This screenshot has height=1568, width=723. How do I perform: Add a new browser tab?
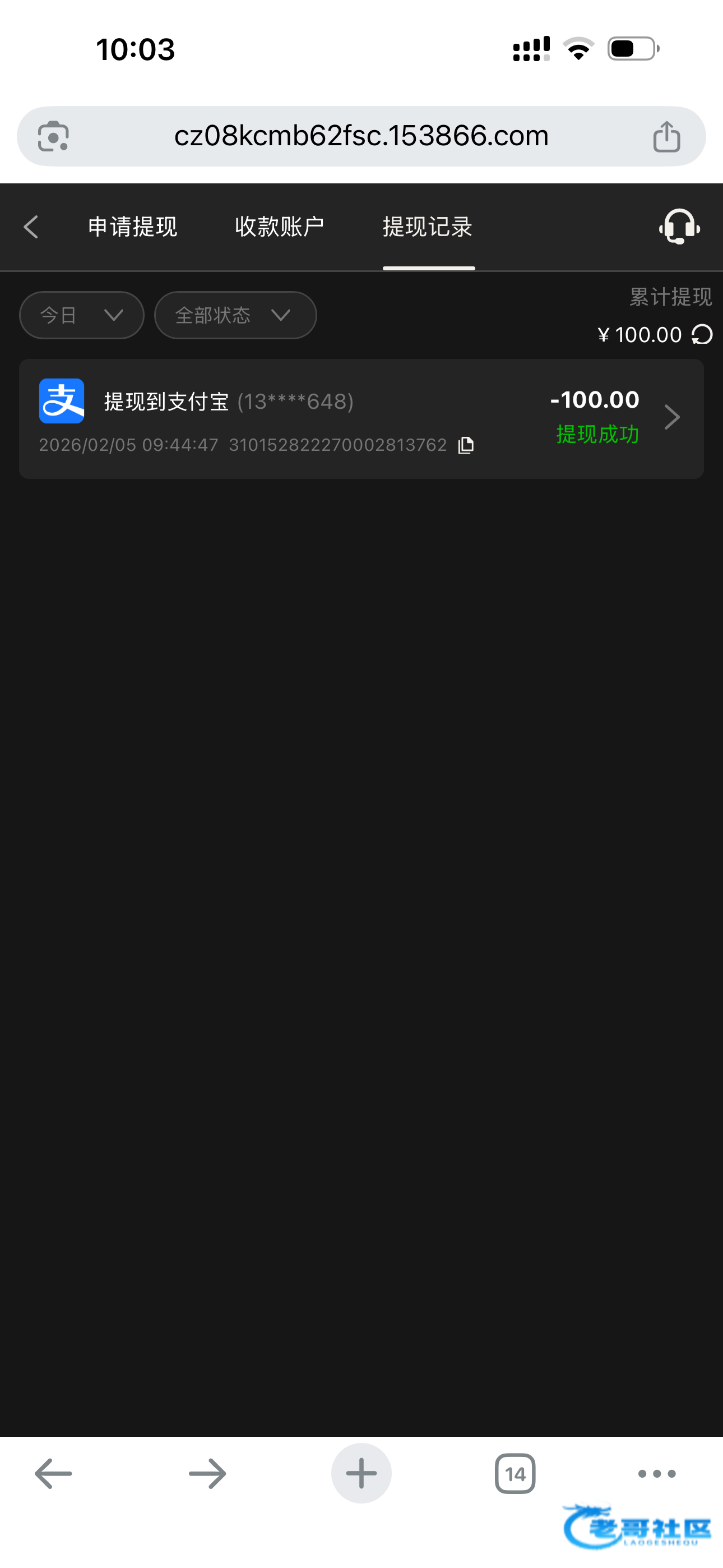(361, 1474)
